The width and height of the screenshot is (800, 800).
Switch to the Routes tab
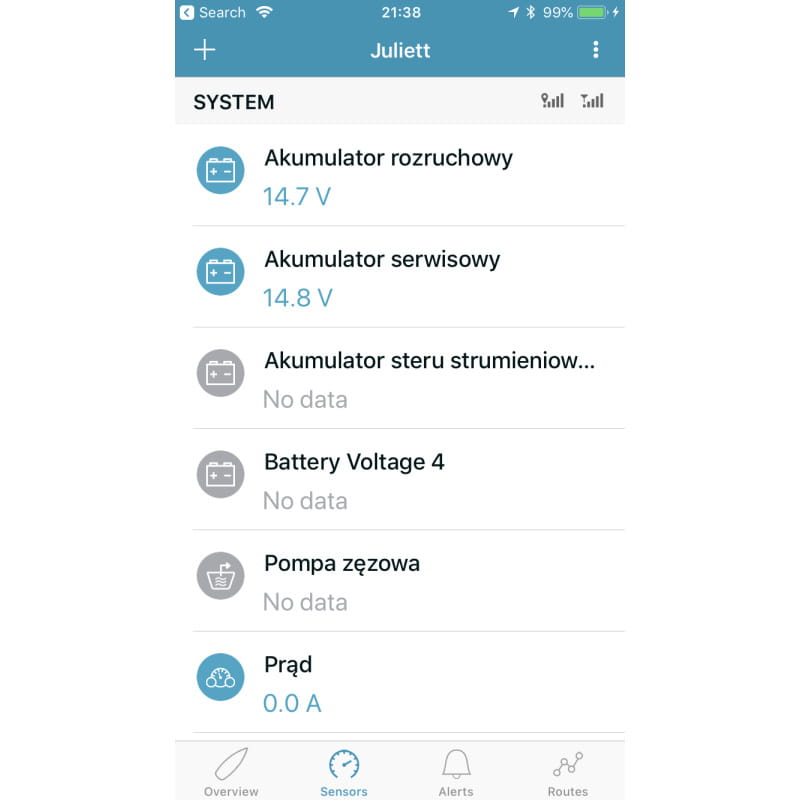(568, 773)
